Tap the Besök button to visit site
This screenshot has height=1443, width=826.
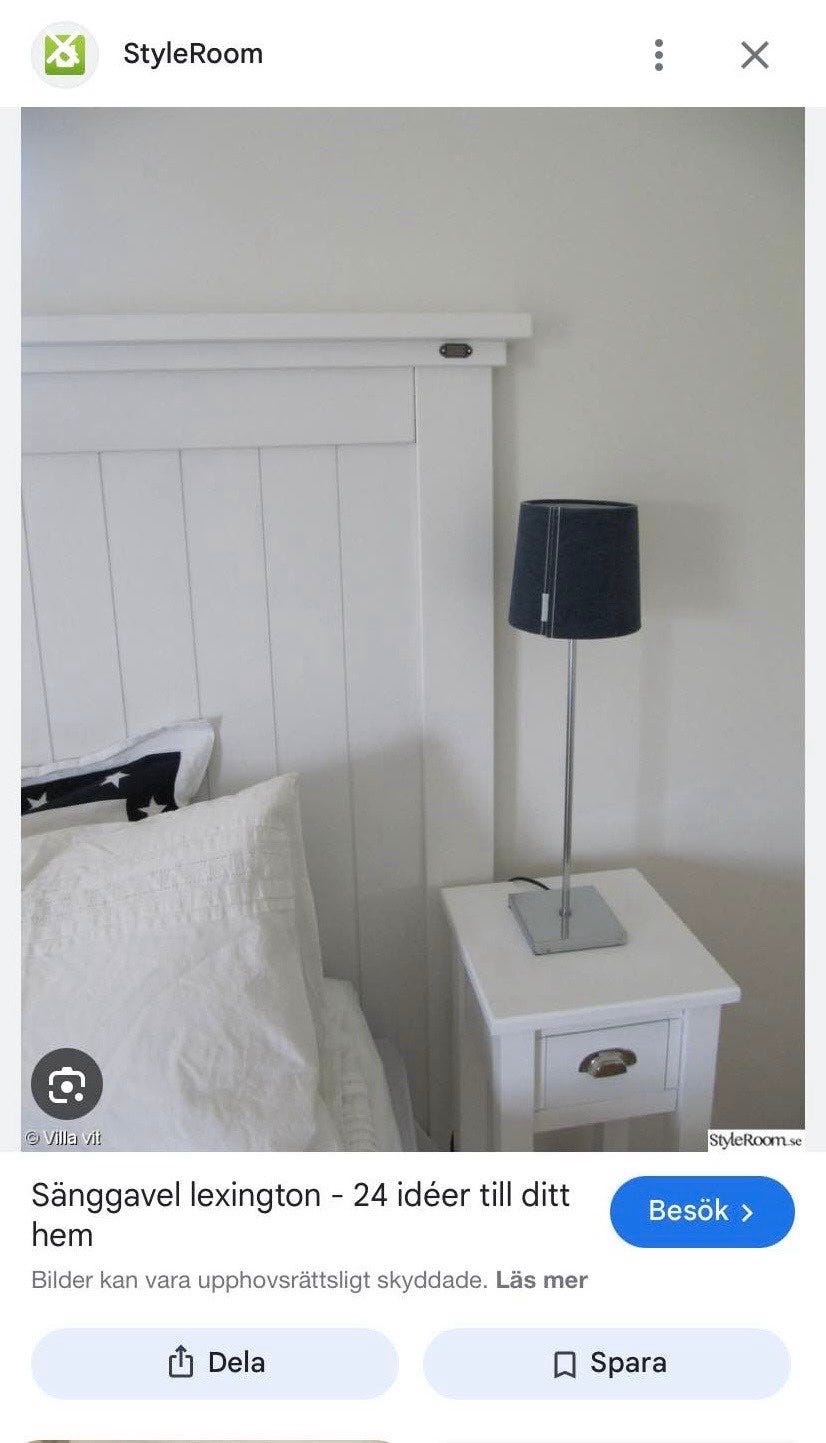702,1212
